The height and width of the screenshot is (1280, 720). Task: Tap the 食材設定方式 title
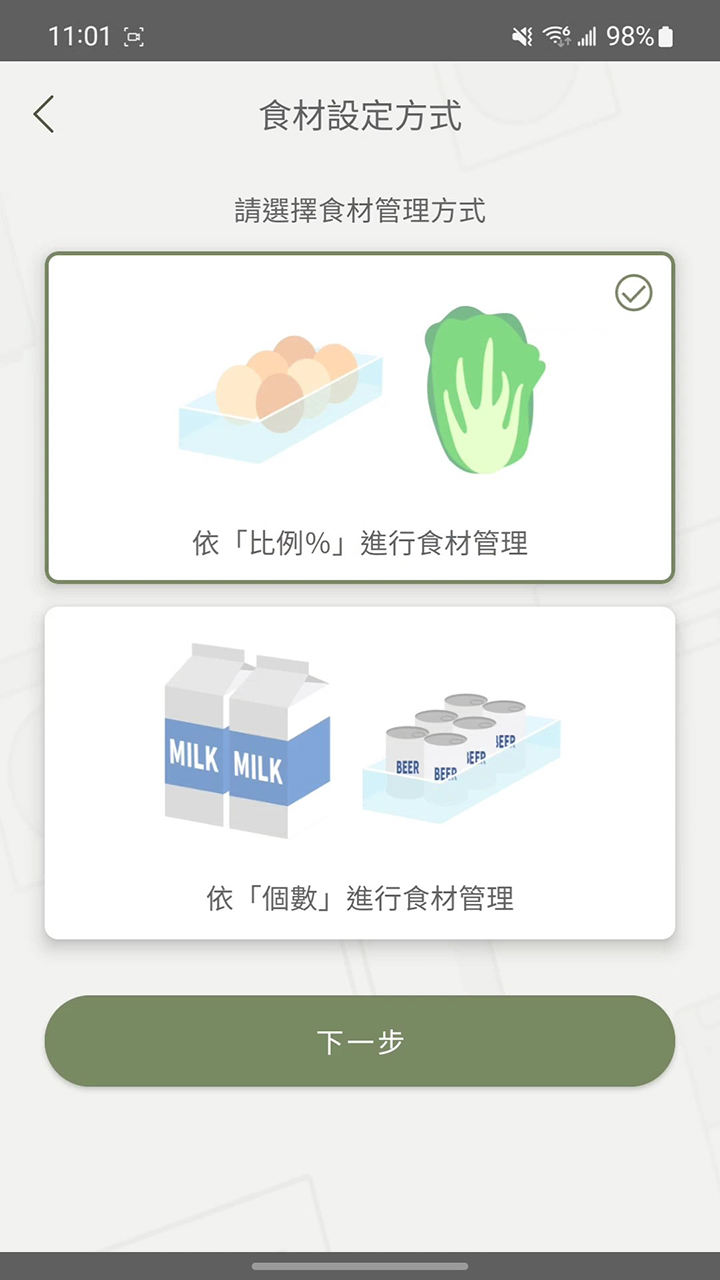coord(360,116)
